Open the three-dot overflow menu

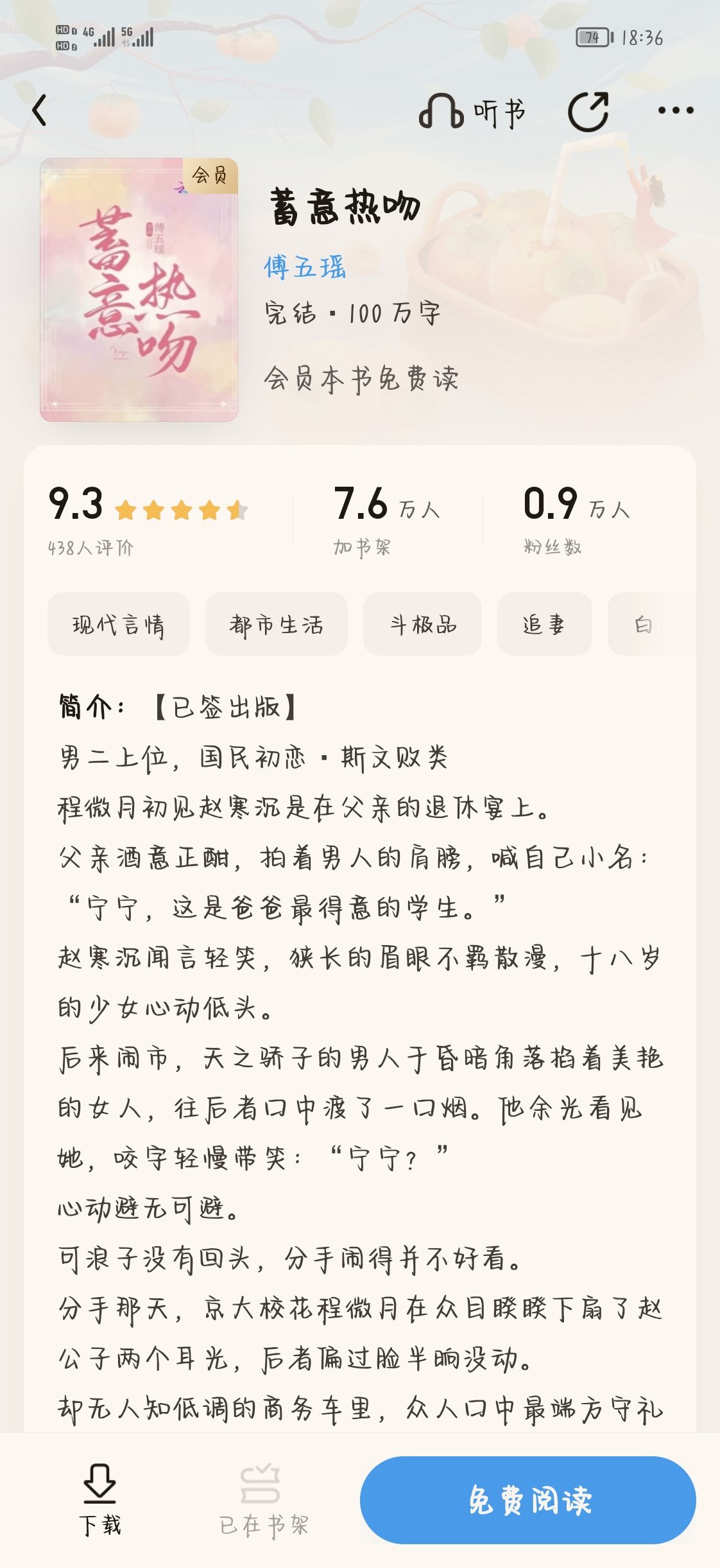click(676, 110)
